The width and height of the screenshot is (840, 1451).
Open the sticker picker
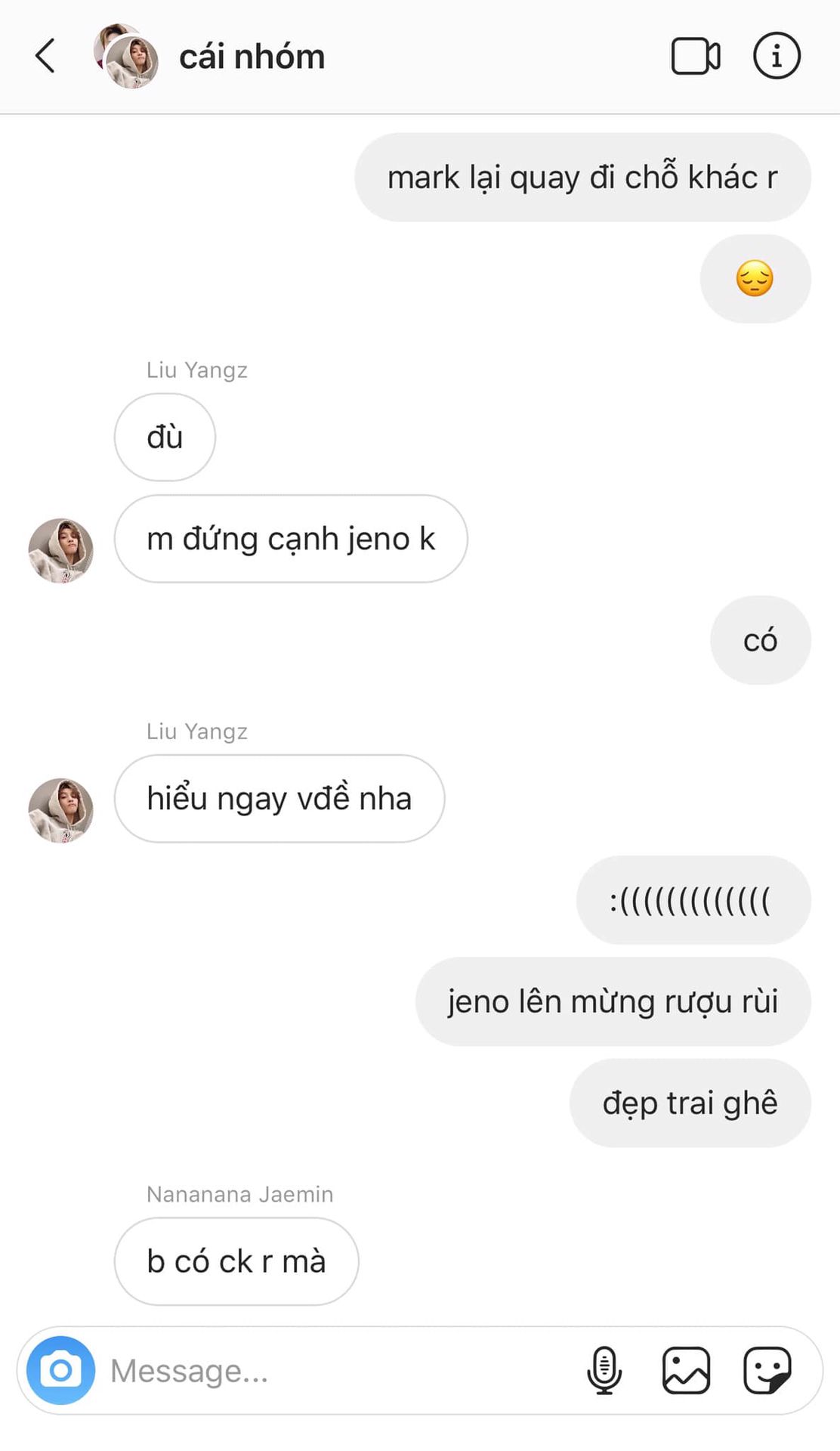[767, 1370]
